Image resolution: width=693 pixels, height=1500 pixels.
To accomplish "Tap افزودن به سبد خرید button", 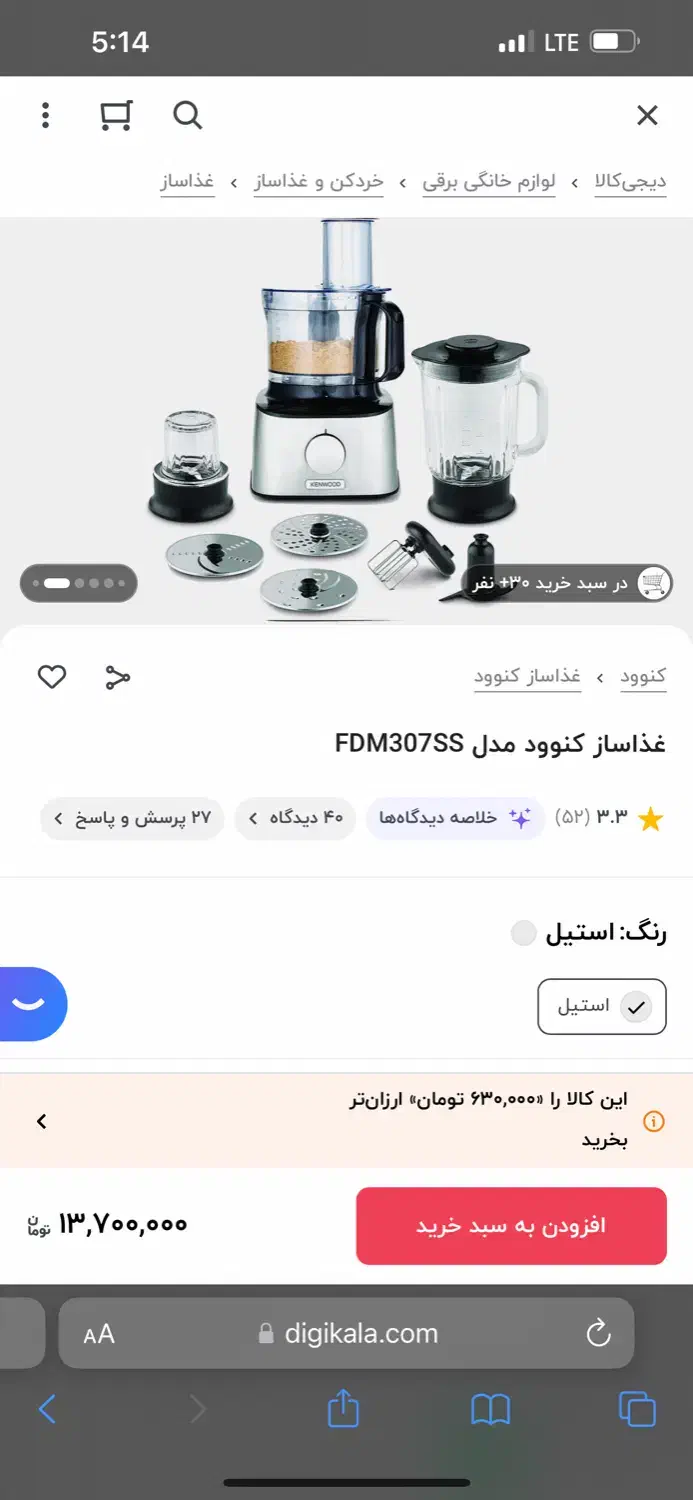I will [511, 1226].
